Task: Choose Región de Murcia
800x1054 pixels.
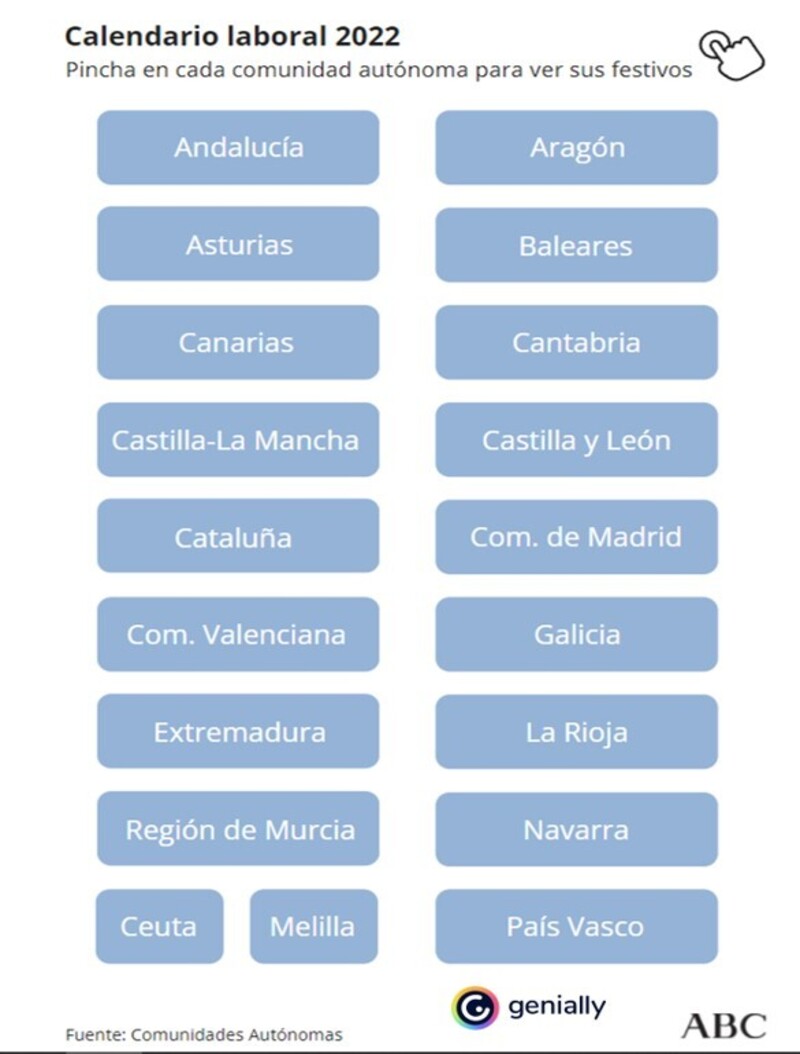Action: 238,830
